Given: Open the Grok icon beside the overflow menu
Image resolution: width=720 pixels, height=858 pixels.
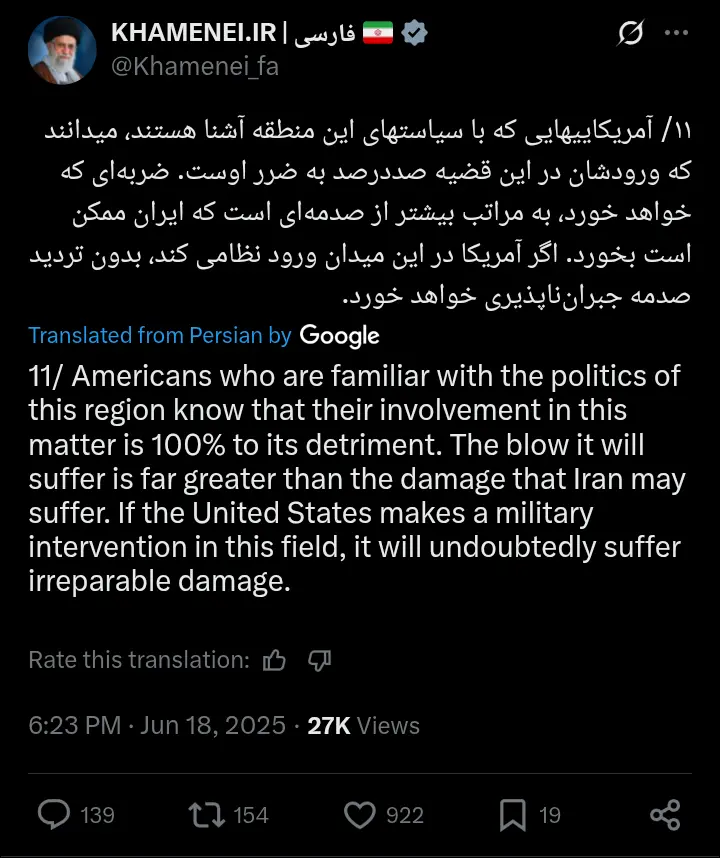Looking at the screenshot, I should [630, 34].
